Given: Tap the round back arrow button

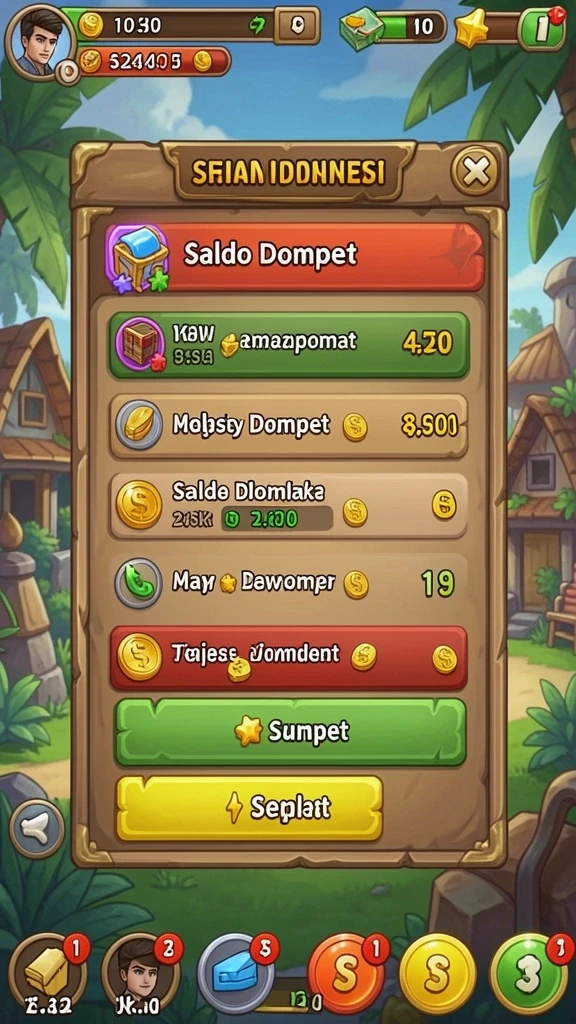Looking at the screenshot, I should (37, 829).
